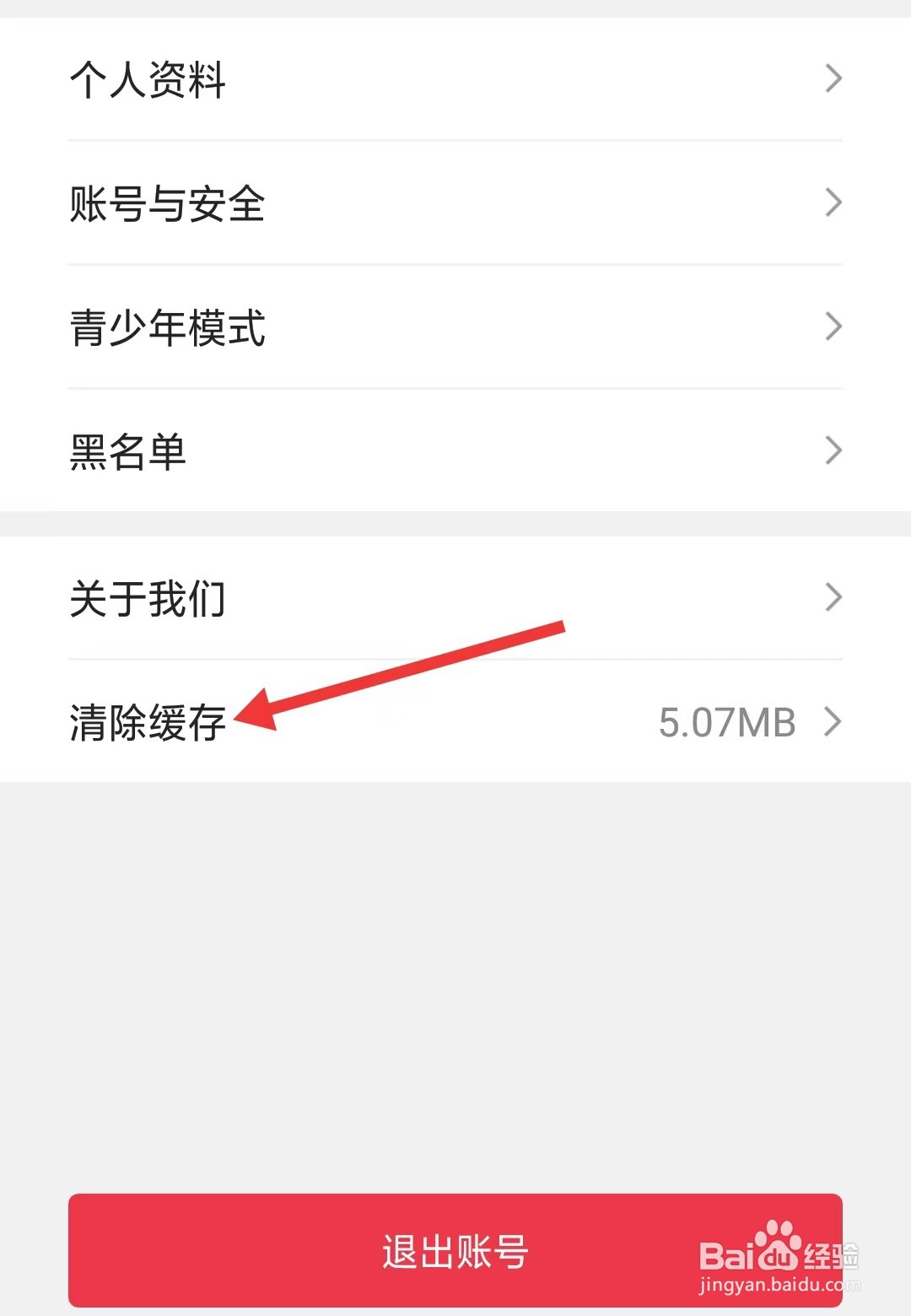Select the 5.07MB cache size label
The image size is (911, 1316).
point(727,721)
